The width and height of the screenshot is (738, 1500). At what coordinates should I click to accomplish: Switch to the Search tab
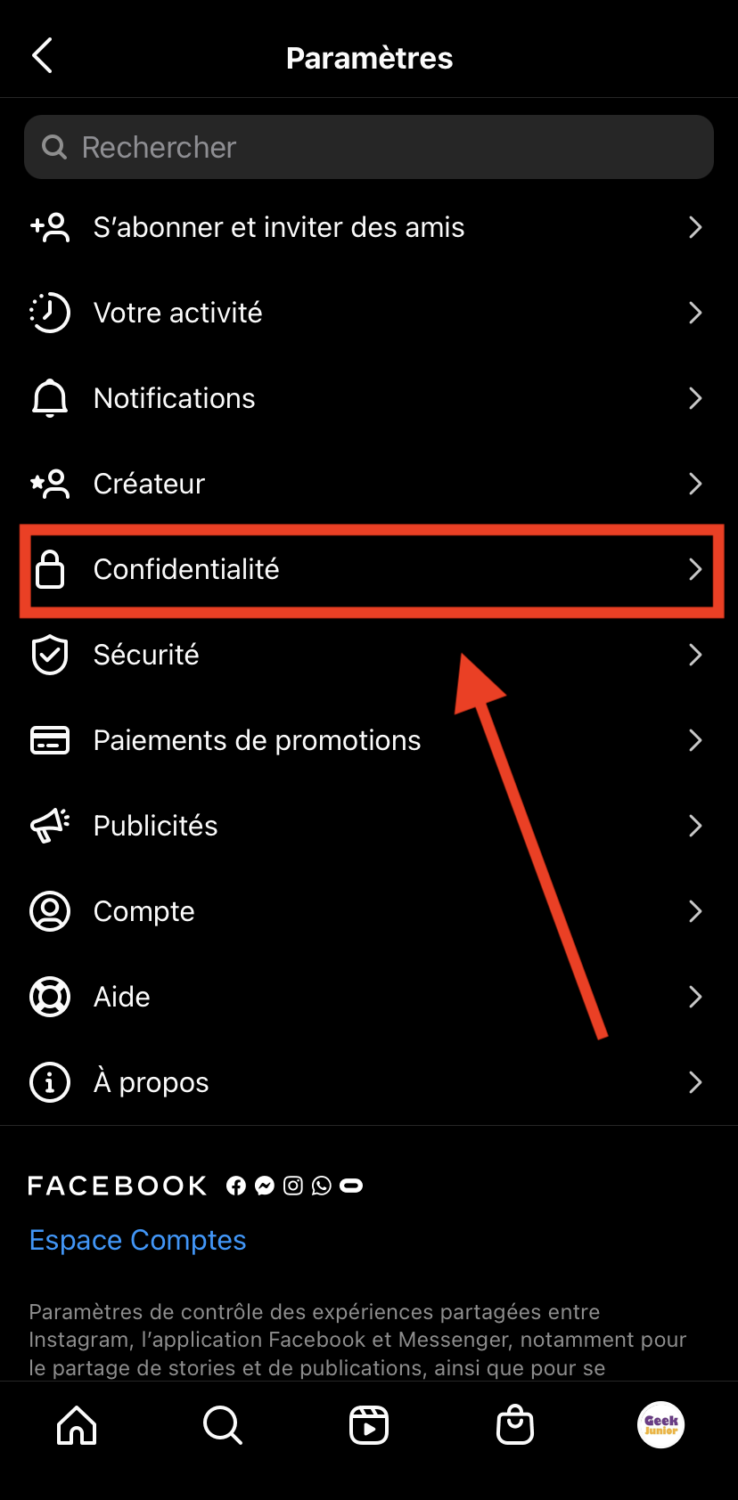[222, 1426]
